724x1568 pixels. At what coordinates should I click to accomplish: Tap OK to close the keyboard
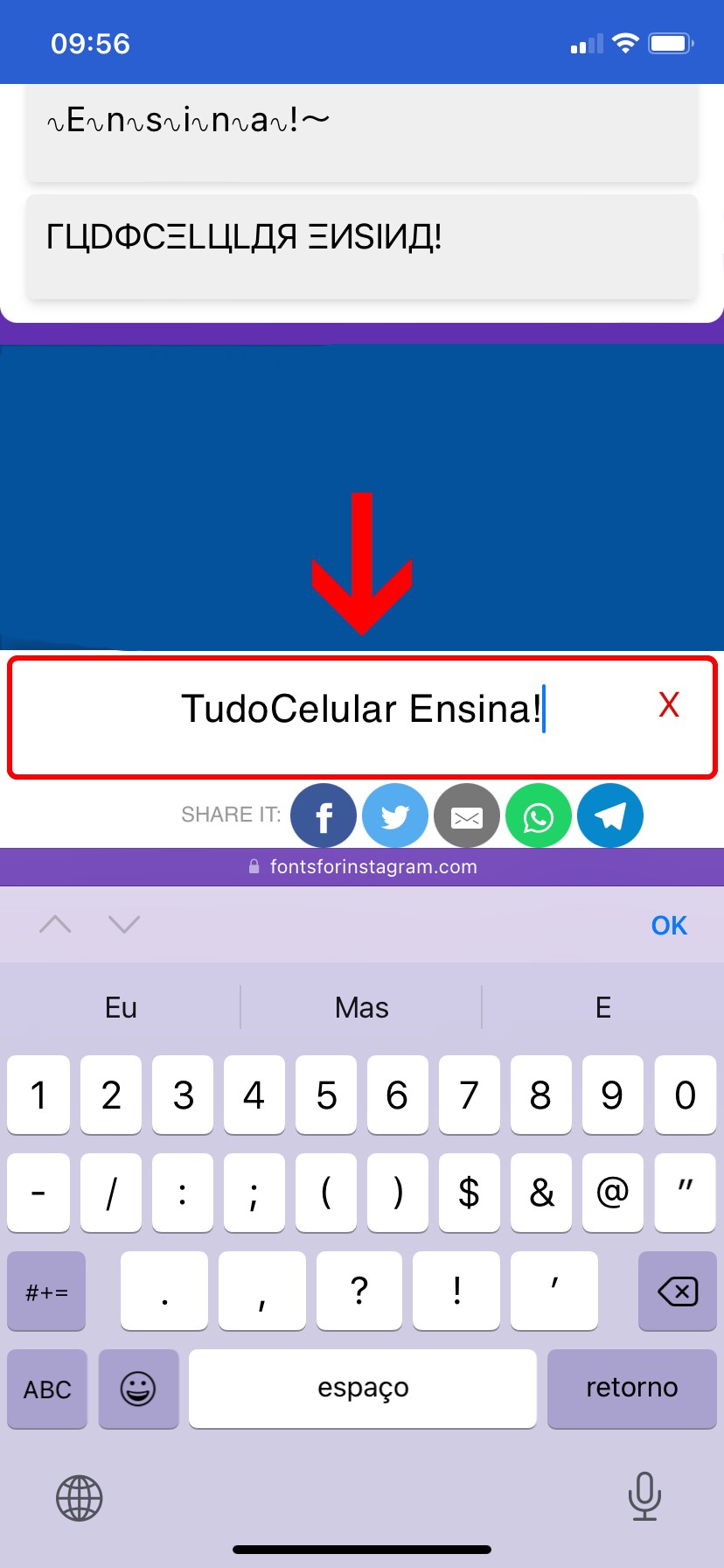pos(669,925)
